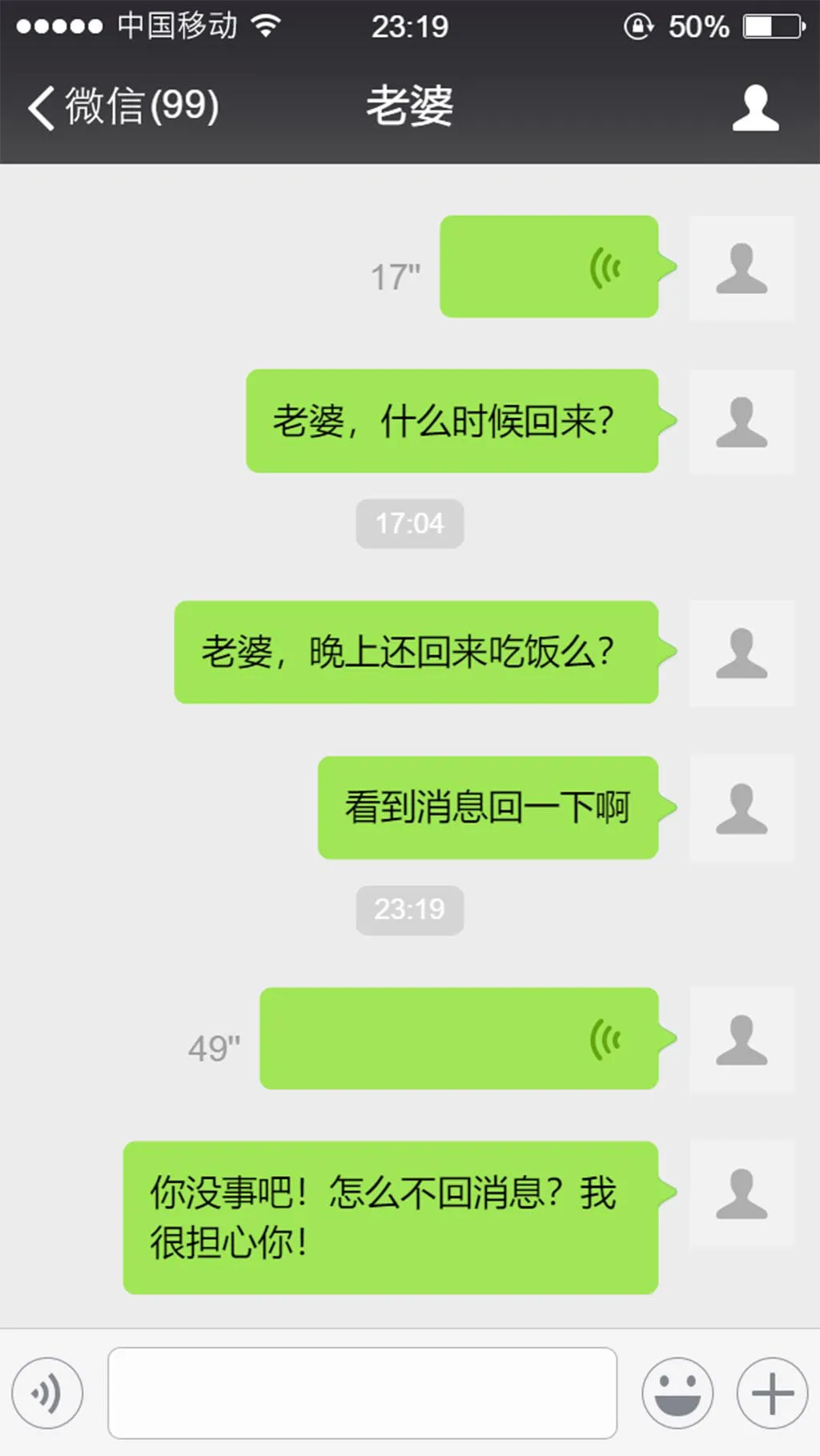
Task: Play the 17-second voice message
Action: (549, 267)
